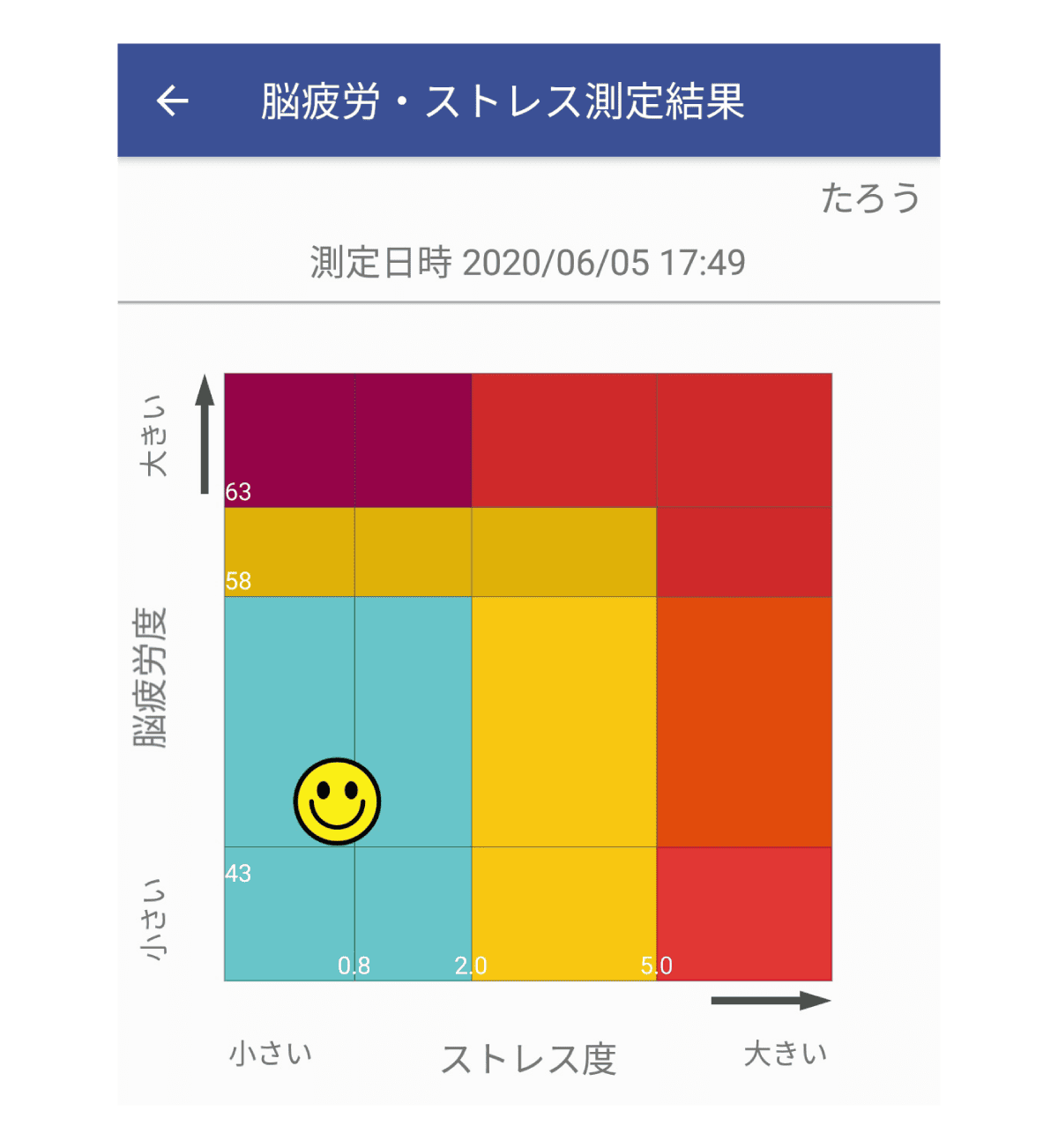Click the 0.8 tick on the stress axis
Screen dimensions: 1058x1148
355,966
